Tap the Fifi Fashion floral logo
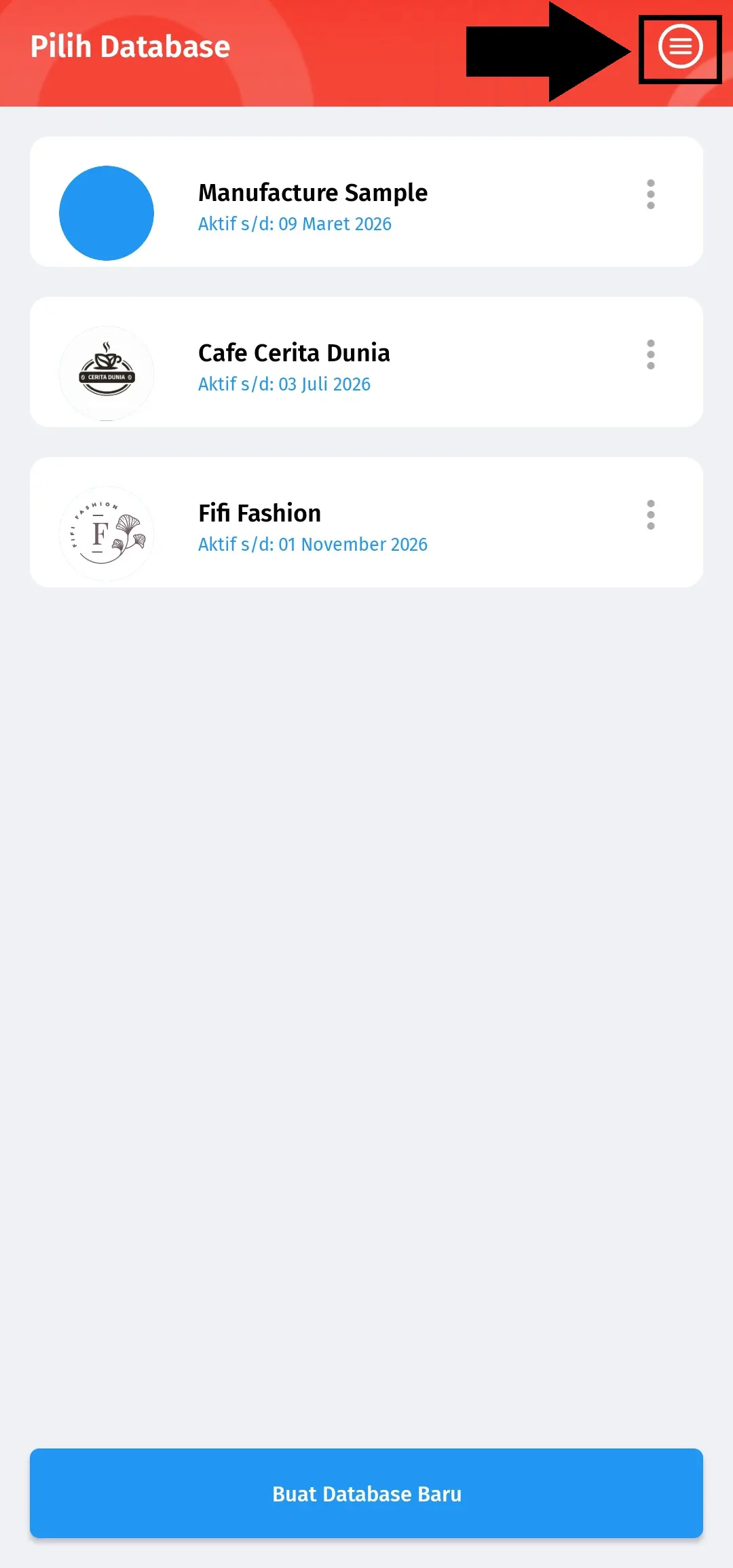The width and height of the screenshot is (733, 1568). click(107, 532)
